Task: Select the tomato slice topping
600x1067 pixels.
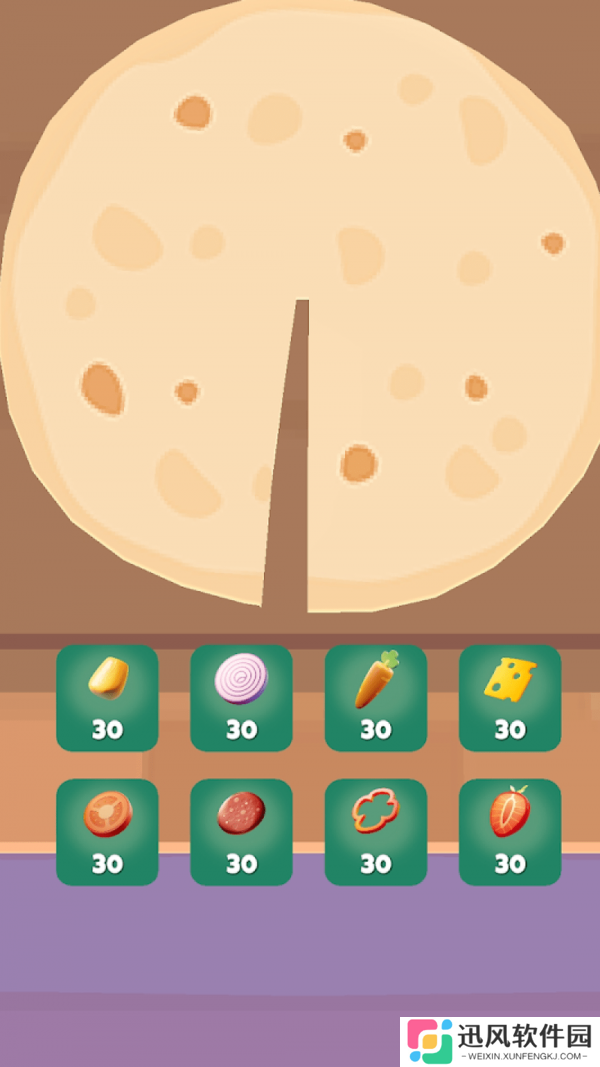Action: (107, 831)
